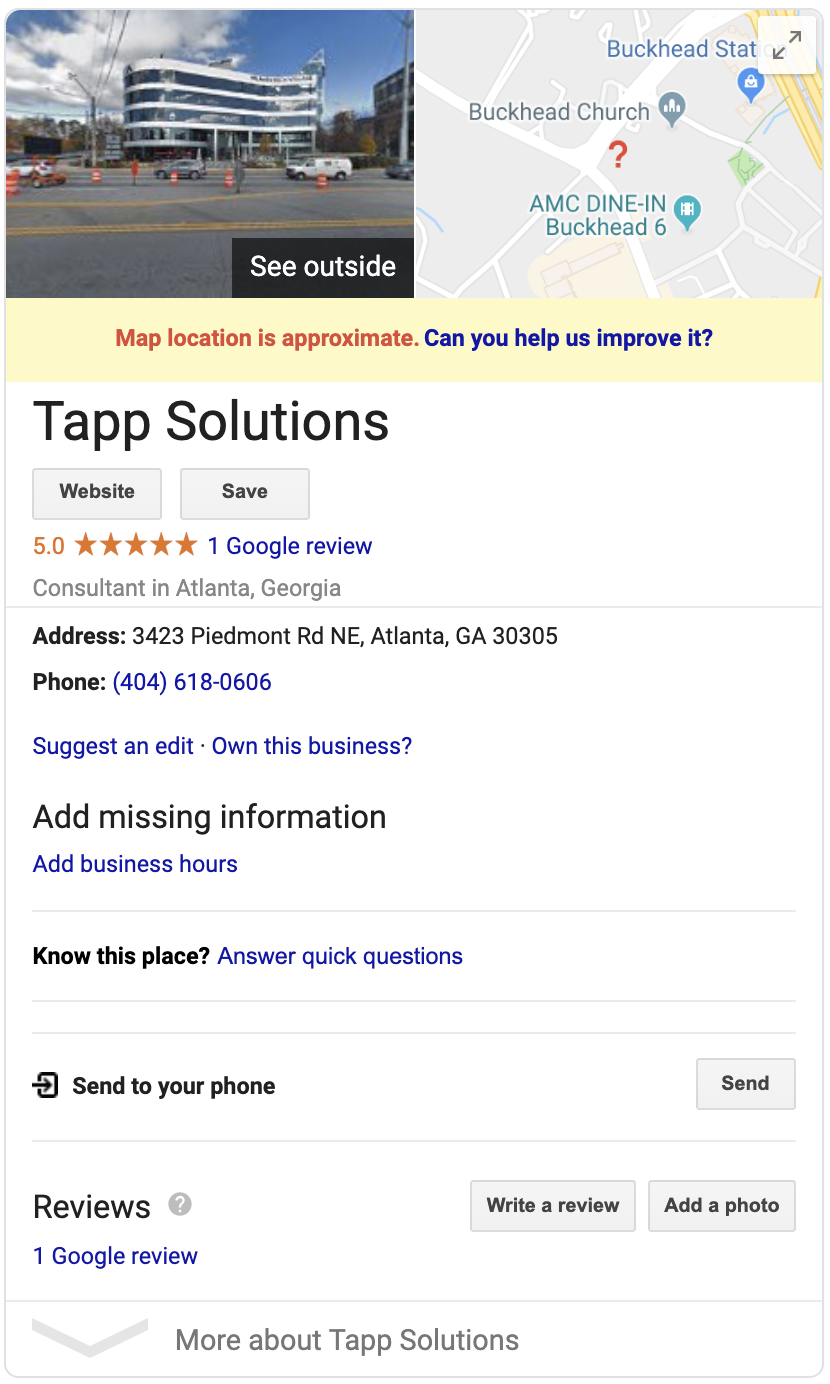
Task: Write a review for Tapp Solutions
Action: [553, 1206]
